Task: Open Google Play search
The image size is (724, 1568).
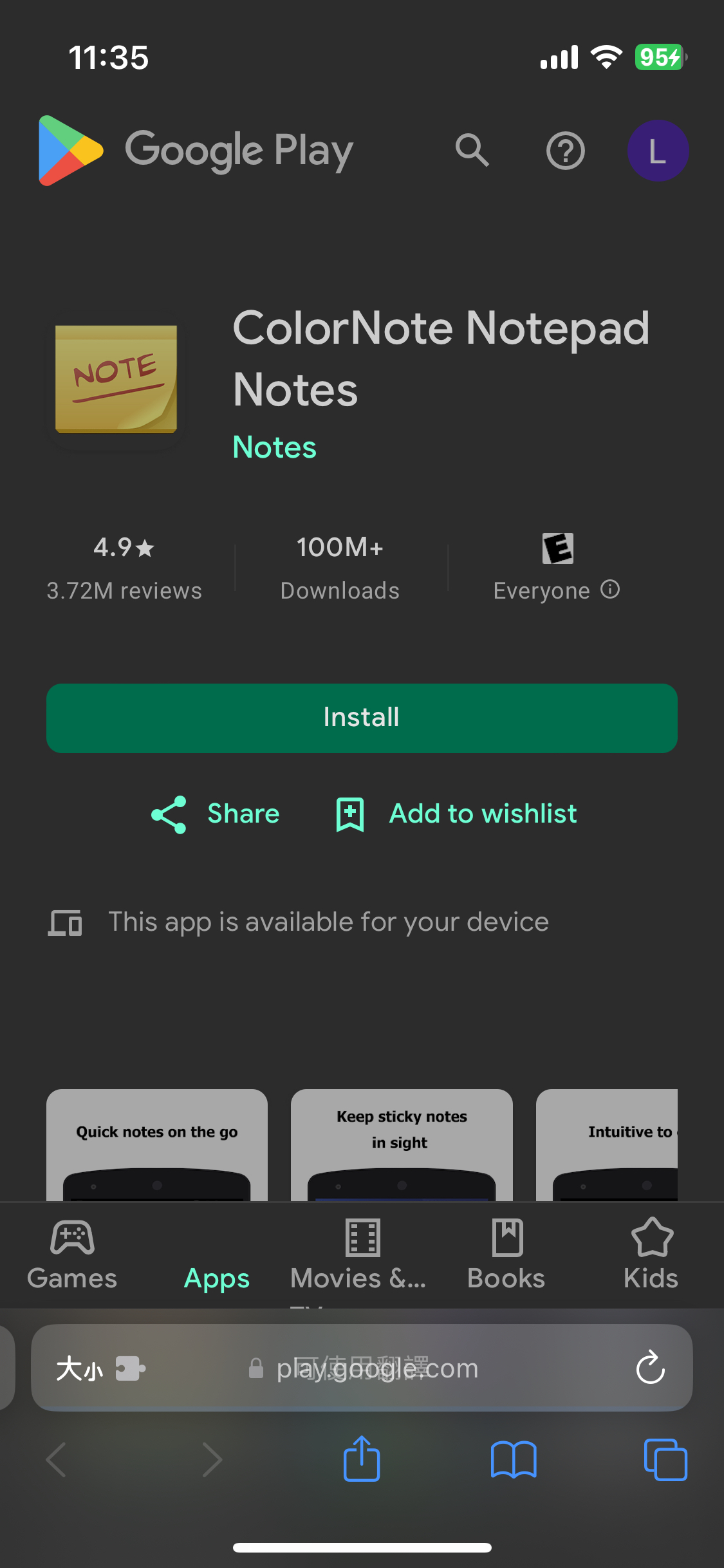Action: click(x=472, y=151)
